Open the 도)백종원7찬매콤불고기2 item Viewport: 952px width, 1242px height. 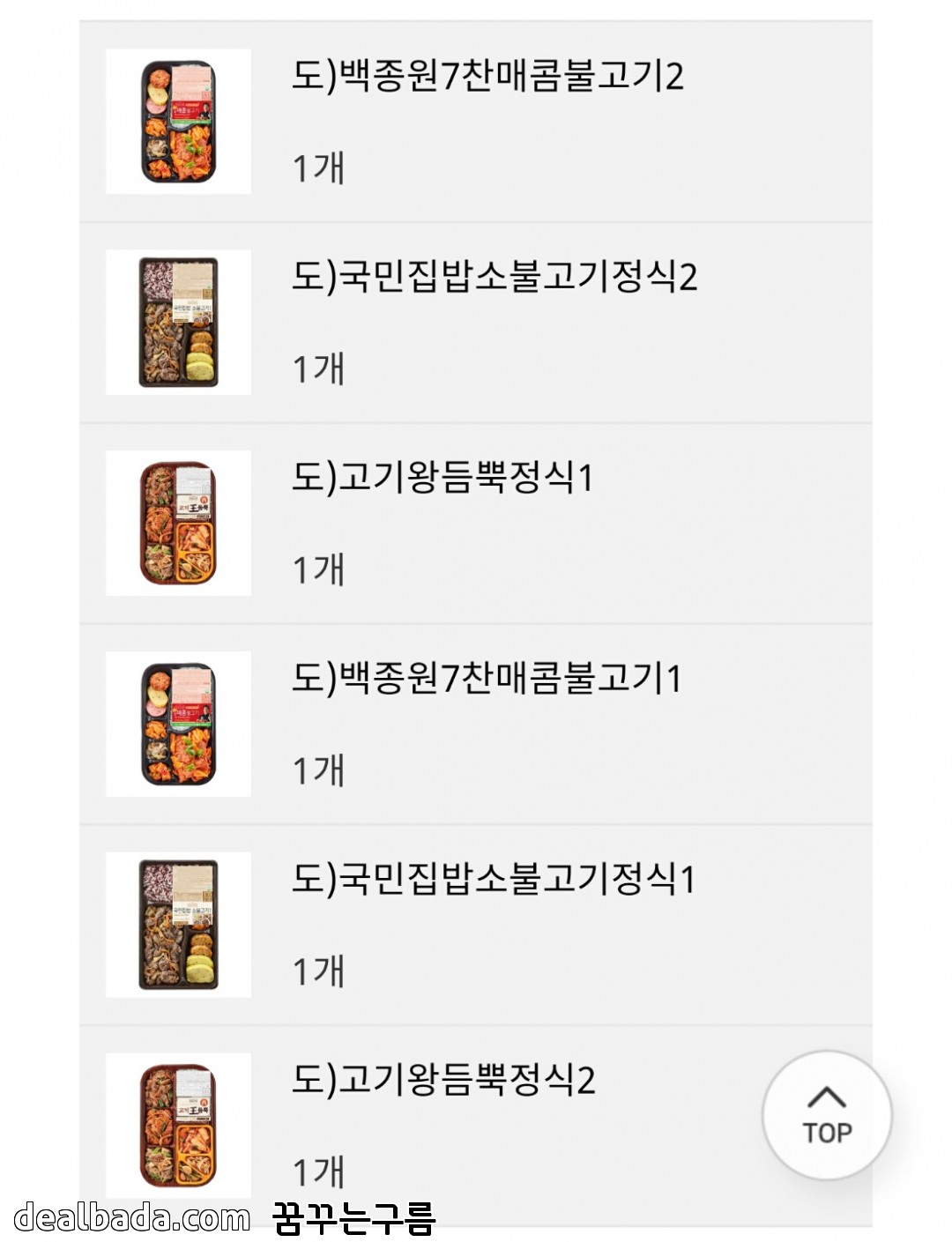(487, 77)
